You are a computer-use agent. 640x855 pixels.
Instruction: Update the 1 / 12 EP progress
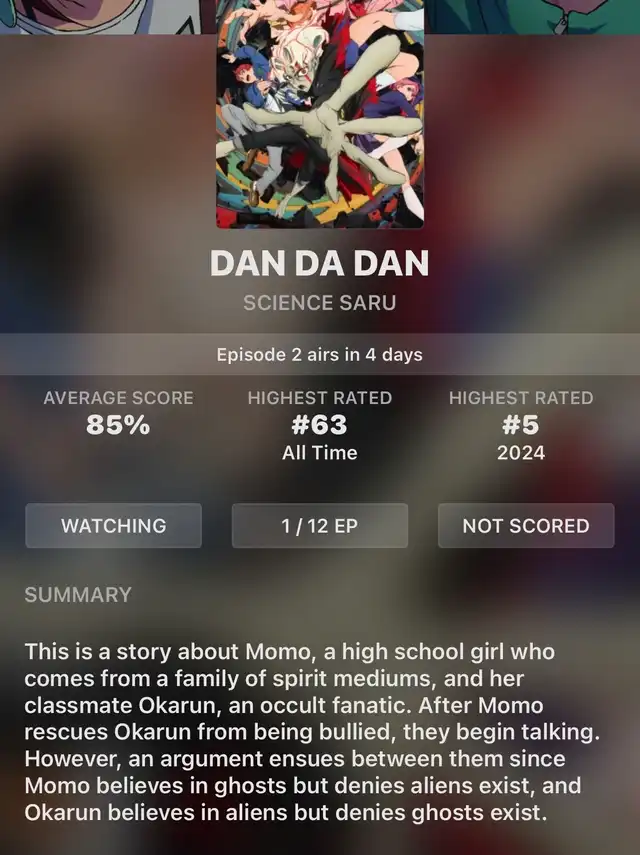click(320, 526)
